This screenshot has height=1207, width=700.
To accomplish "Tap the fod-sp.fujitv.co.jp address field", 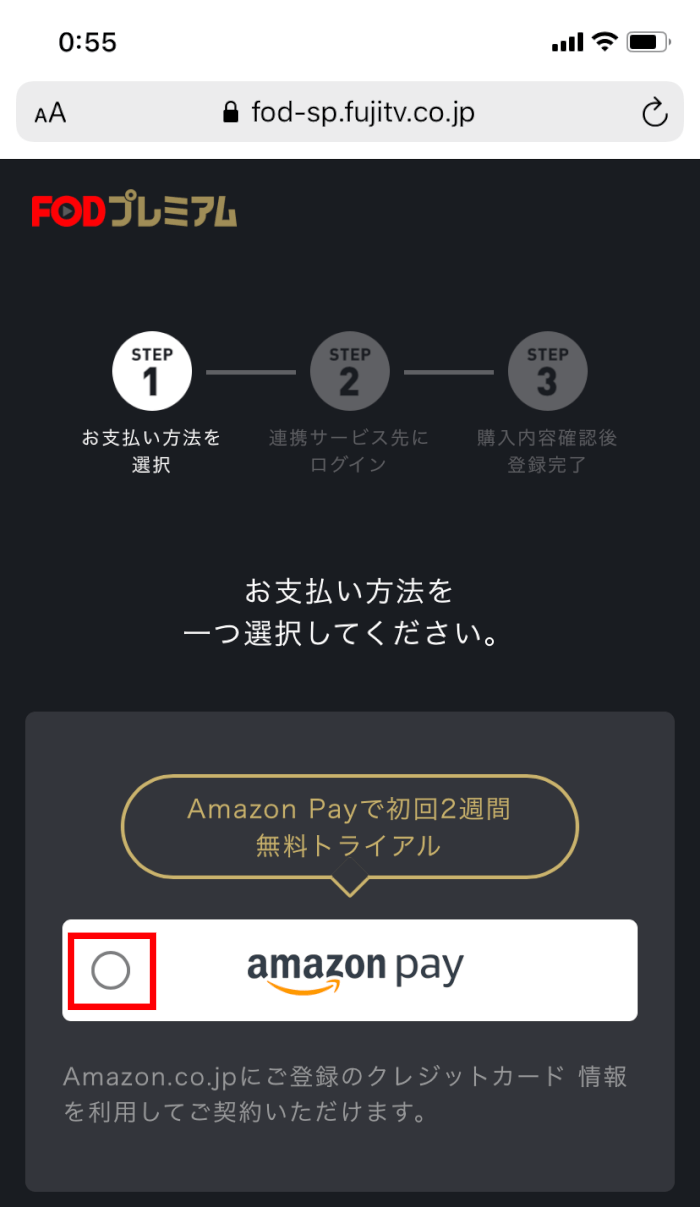I will point(348,113).
